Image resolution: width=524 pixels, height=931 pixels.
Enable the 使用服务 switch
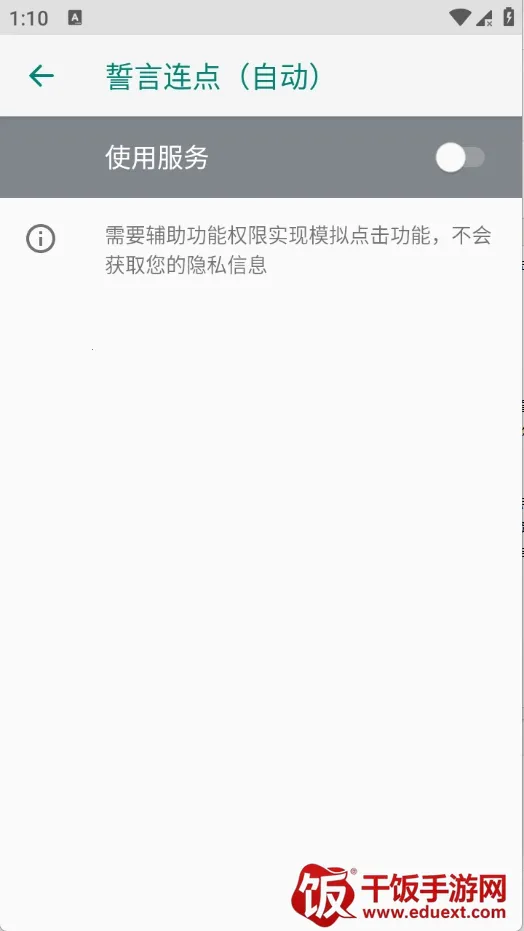coord(460,158)
